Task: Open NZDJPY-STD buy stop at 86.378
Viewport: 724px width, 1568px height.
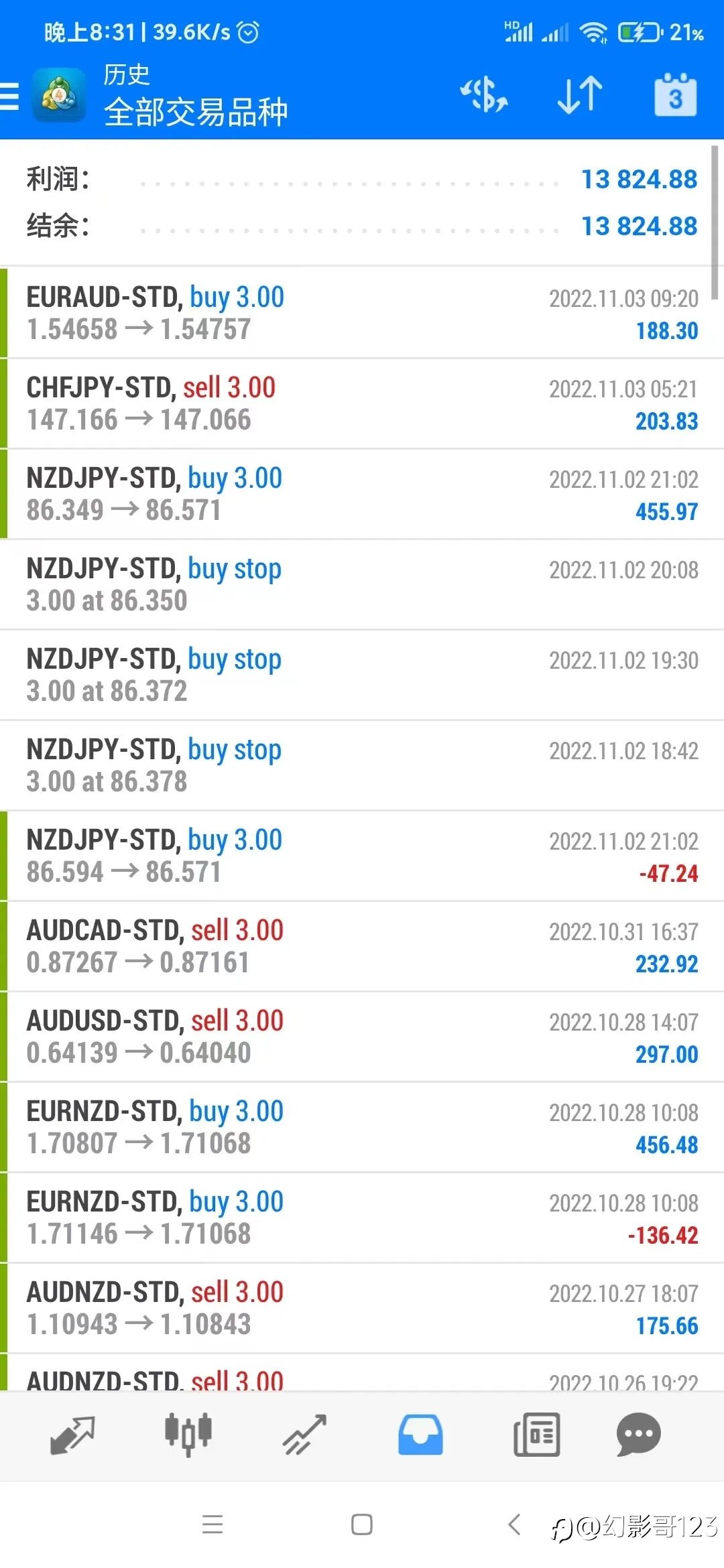Action: tap(362, 765)
